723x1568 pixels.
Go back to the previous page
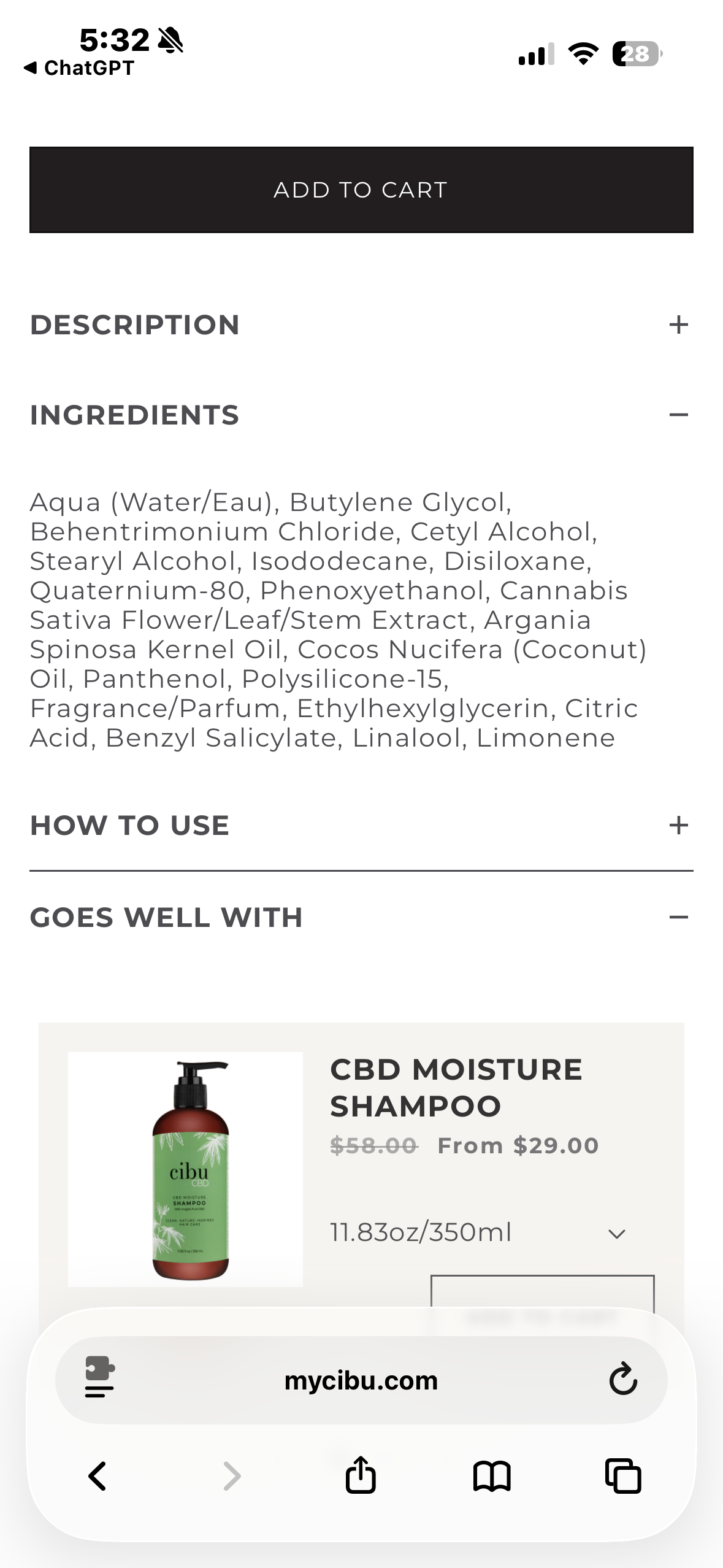98,1475
